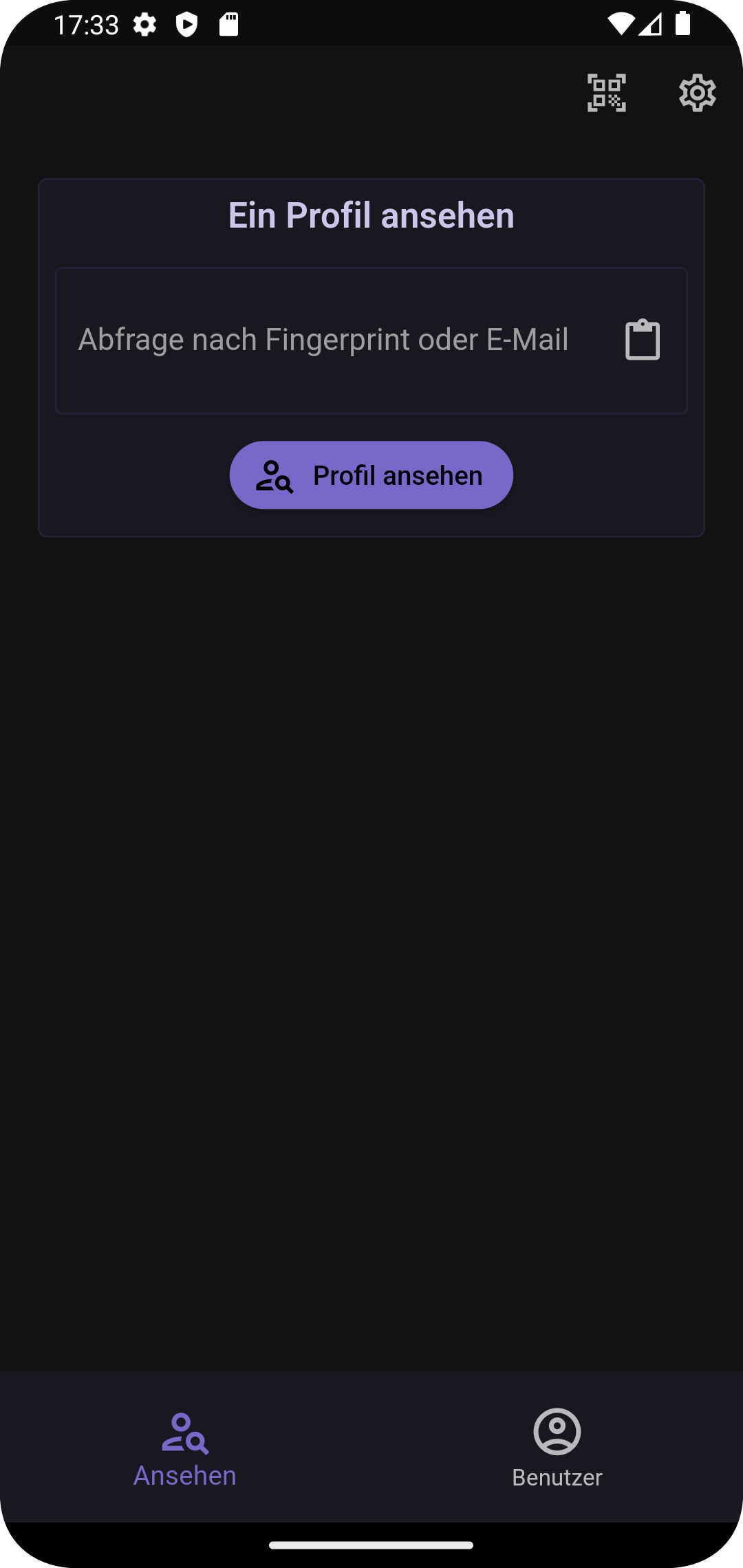Open the settings gear

697,93
